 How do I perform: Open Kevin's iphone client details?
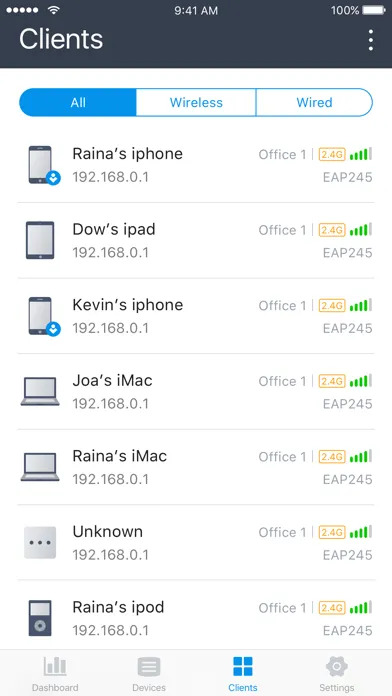click(x=196, y=316)
